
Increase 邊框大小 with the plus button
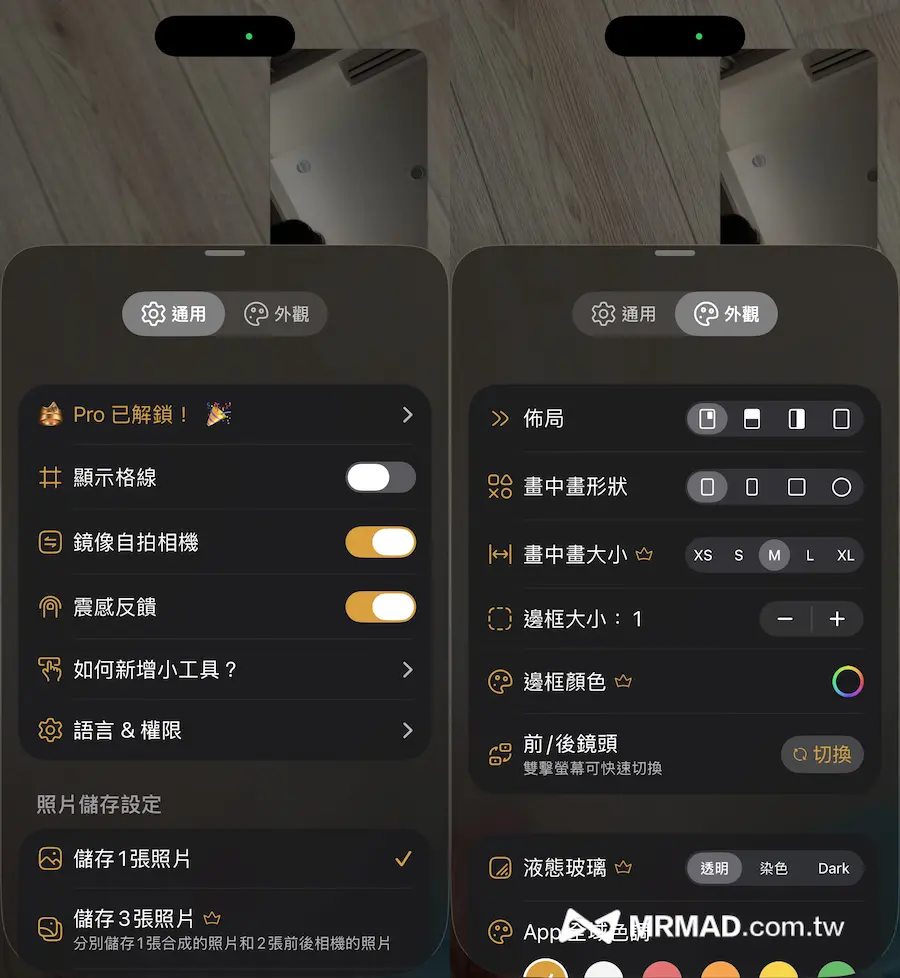click(x=838, y=619)
